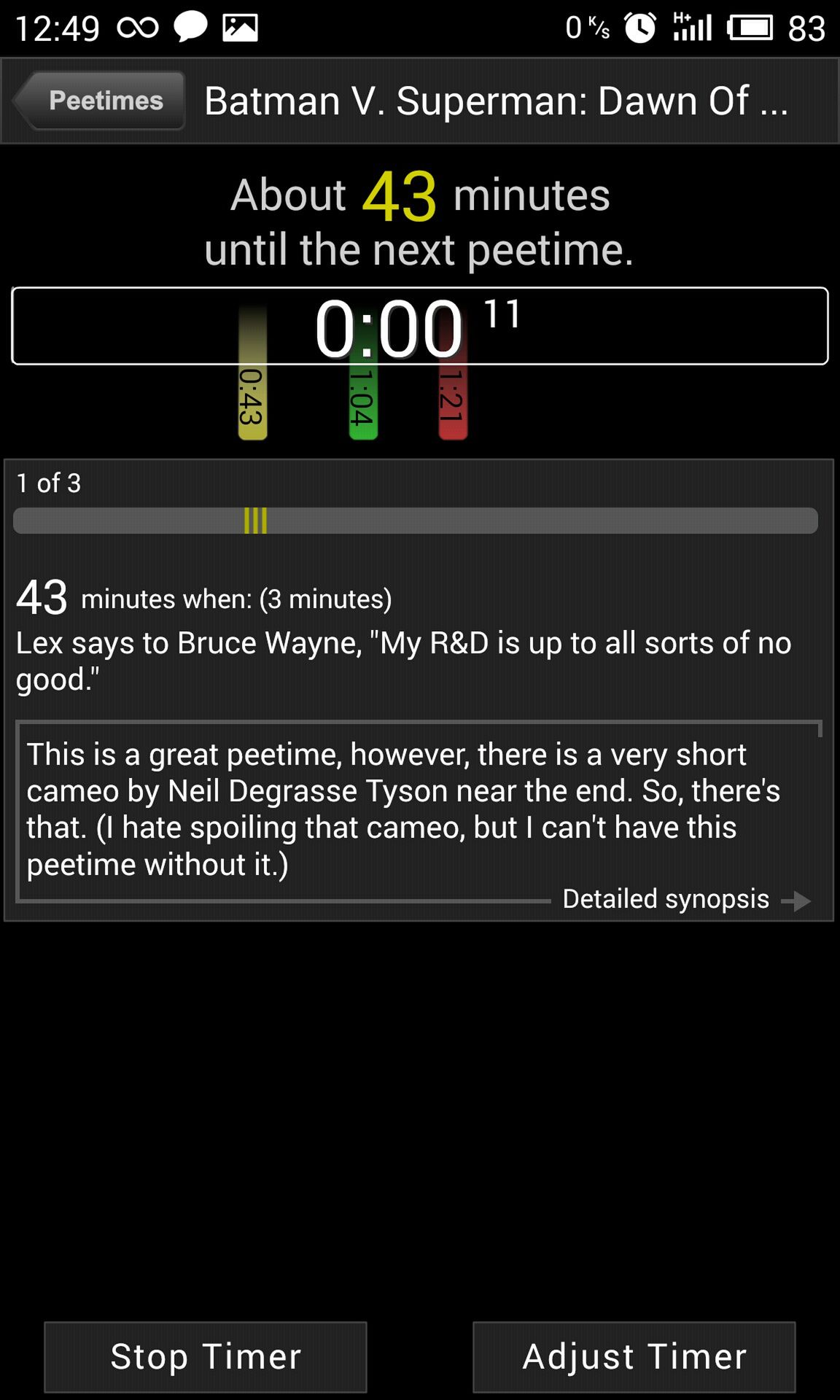
Task: Open the Detailed synopsis link
Action: click(685, 899)
